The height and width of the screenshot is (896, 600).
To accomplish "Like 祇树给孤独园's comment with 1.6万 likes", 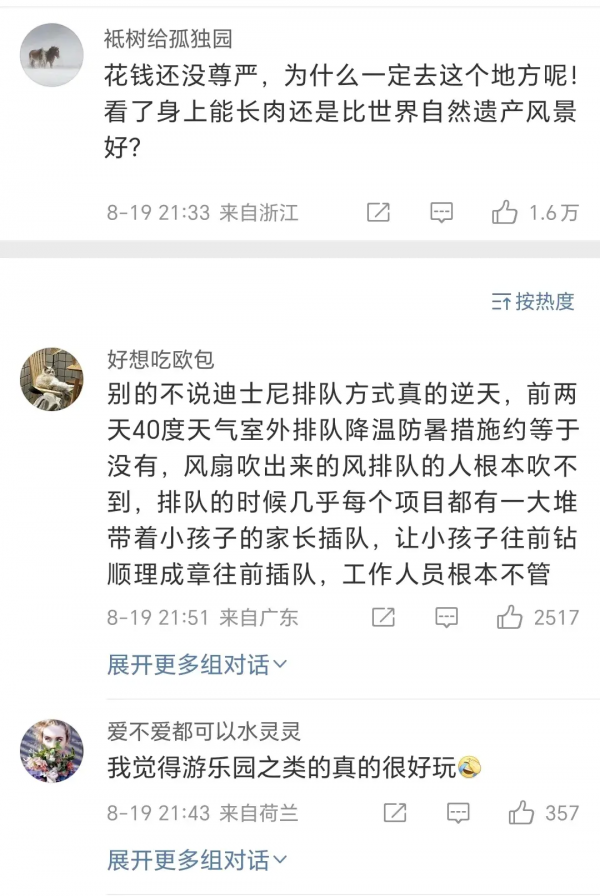I will (505, 212).
